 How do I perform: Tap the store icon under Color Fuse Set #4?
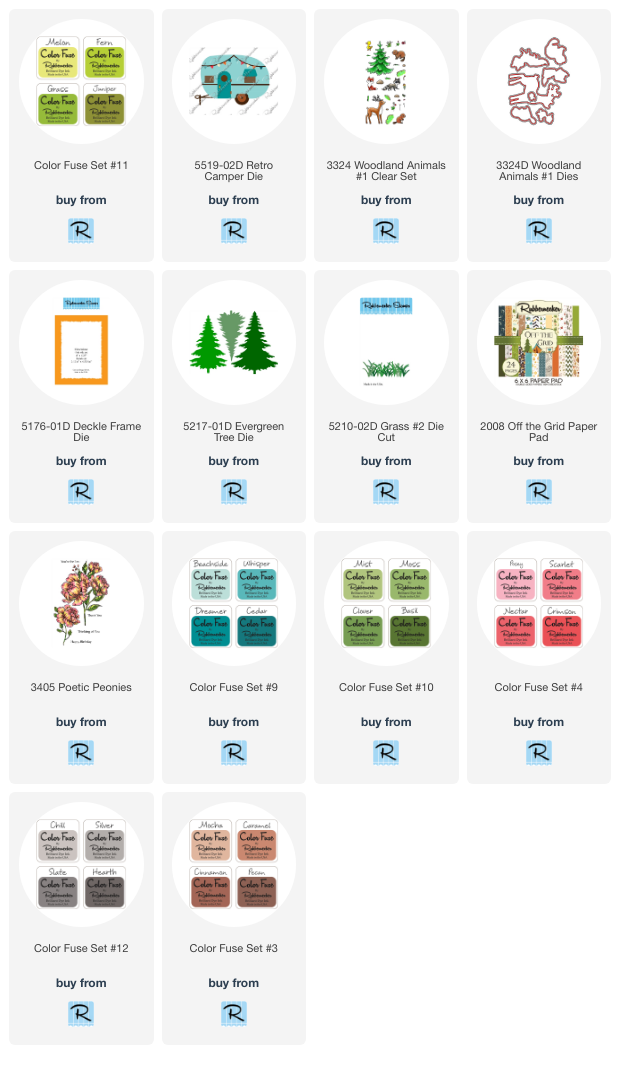538,753
